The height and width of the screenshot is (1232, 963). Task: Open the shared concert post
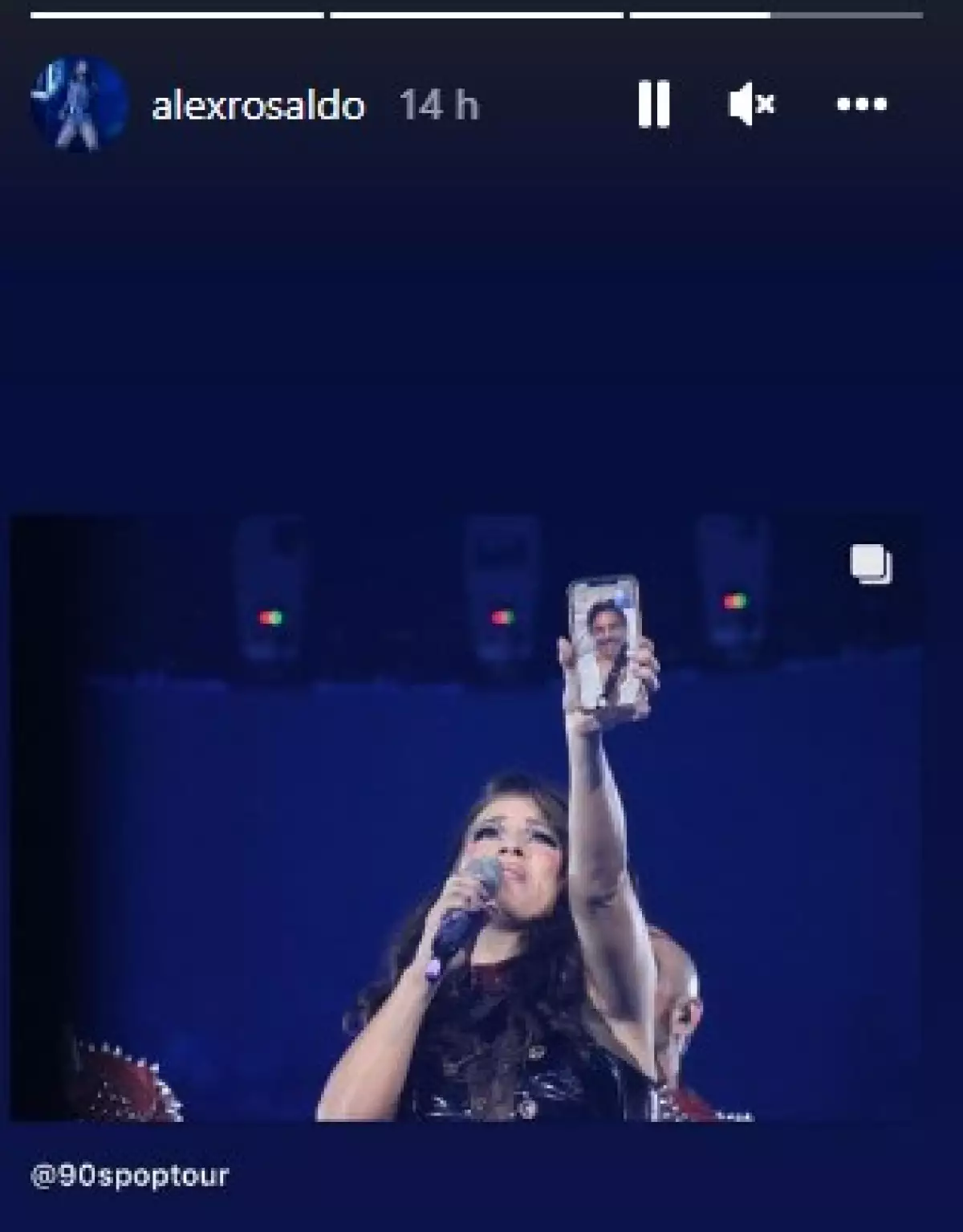click(465, 819)
